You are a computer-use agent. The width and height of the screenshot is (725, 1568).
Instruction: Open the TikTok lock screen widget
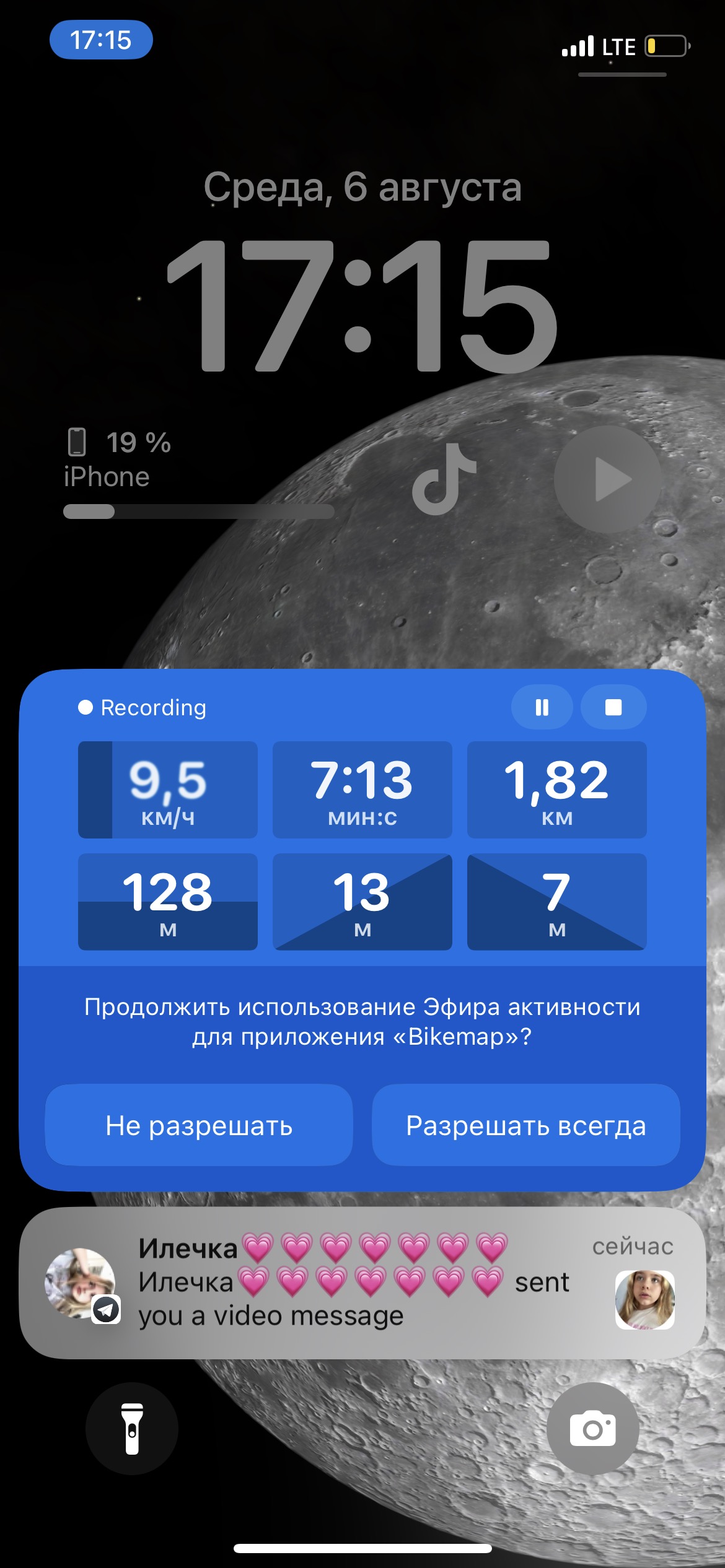[444, 479]
